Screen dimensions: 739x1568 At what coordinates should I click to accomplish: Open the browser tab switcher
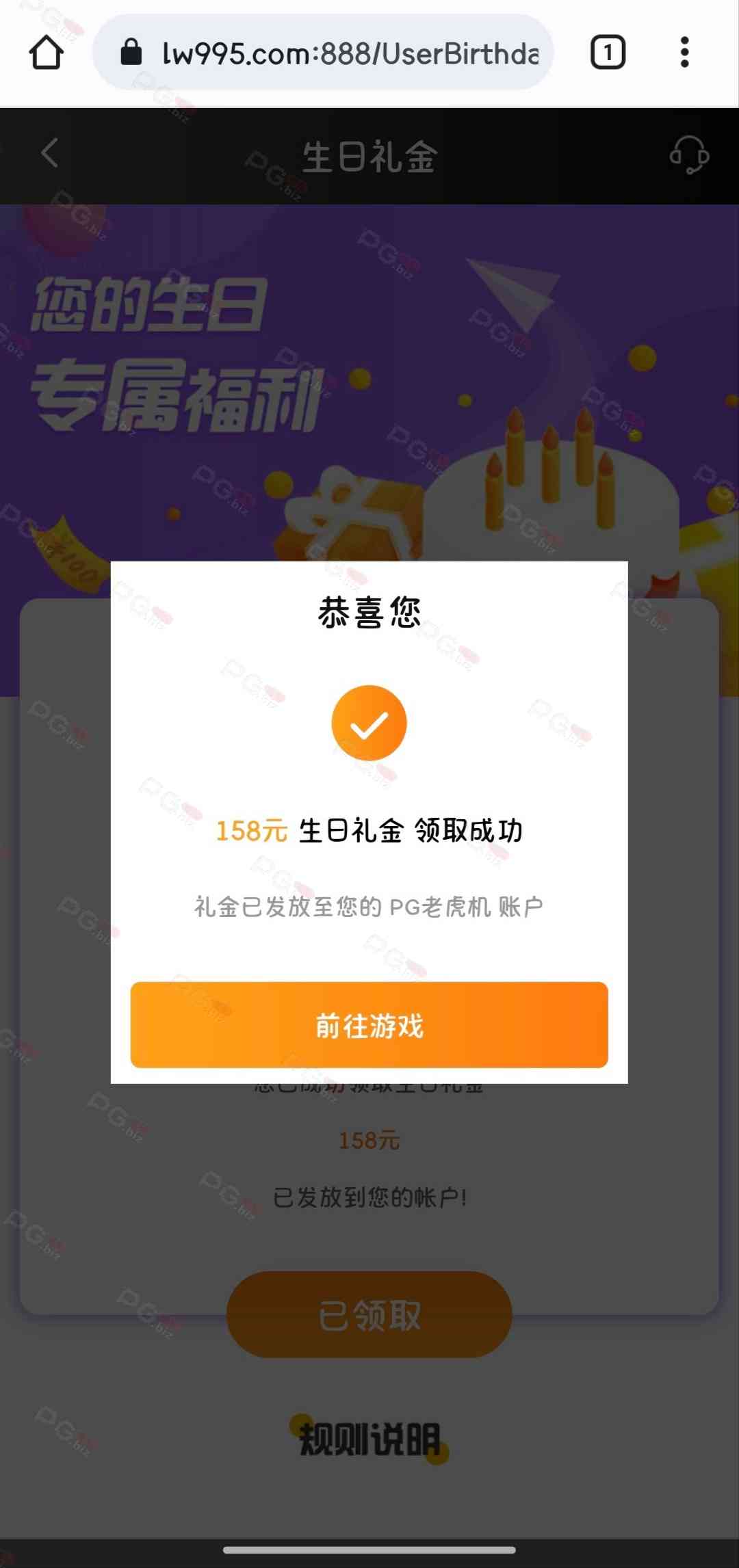coord(607,53)
